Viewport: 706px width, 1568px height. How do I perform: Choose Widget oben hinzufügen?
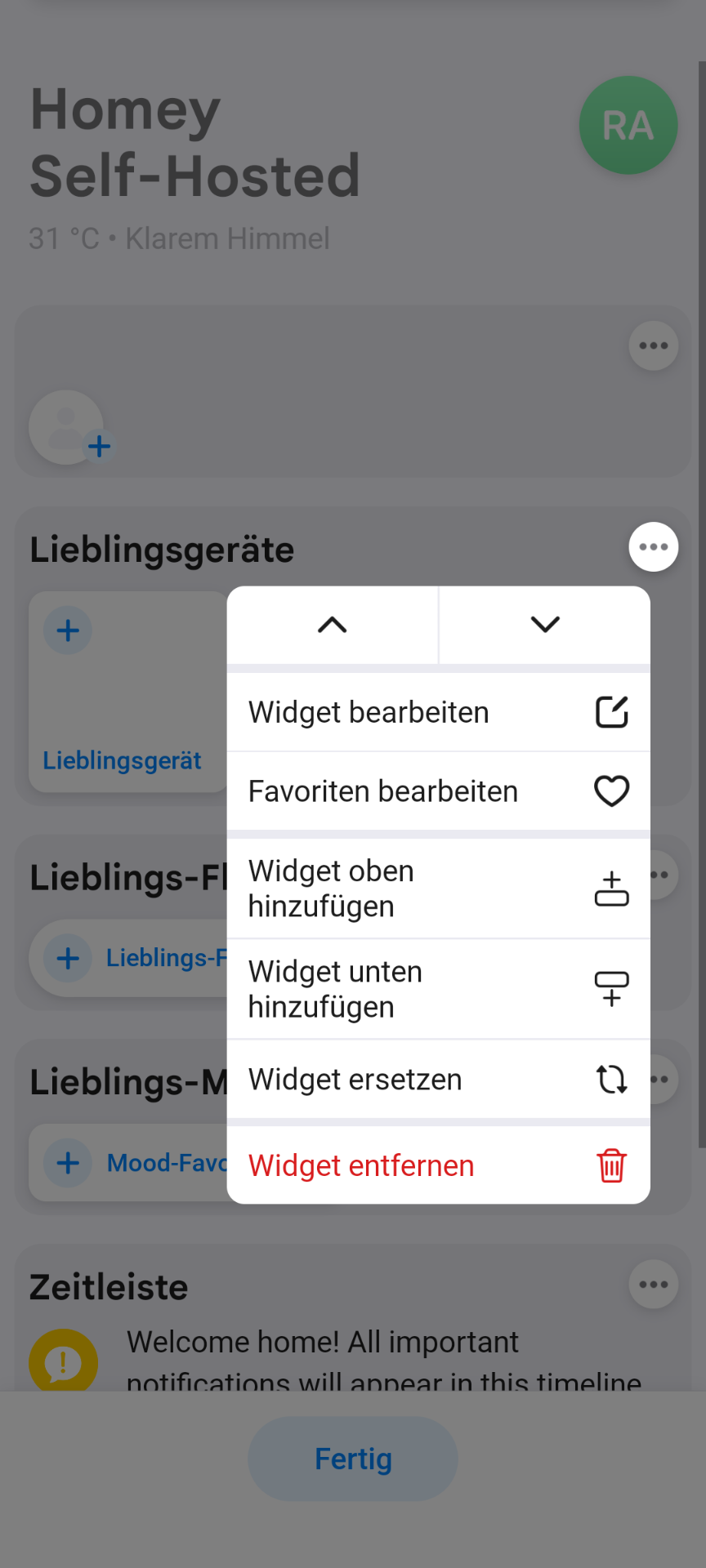coord(438,889)
